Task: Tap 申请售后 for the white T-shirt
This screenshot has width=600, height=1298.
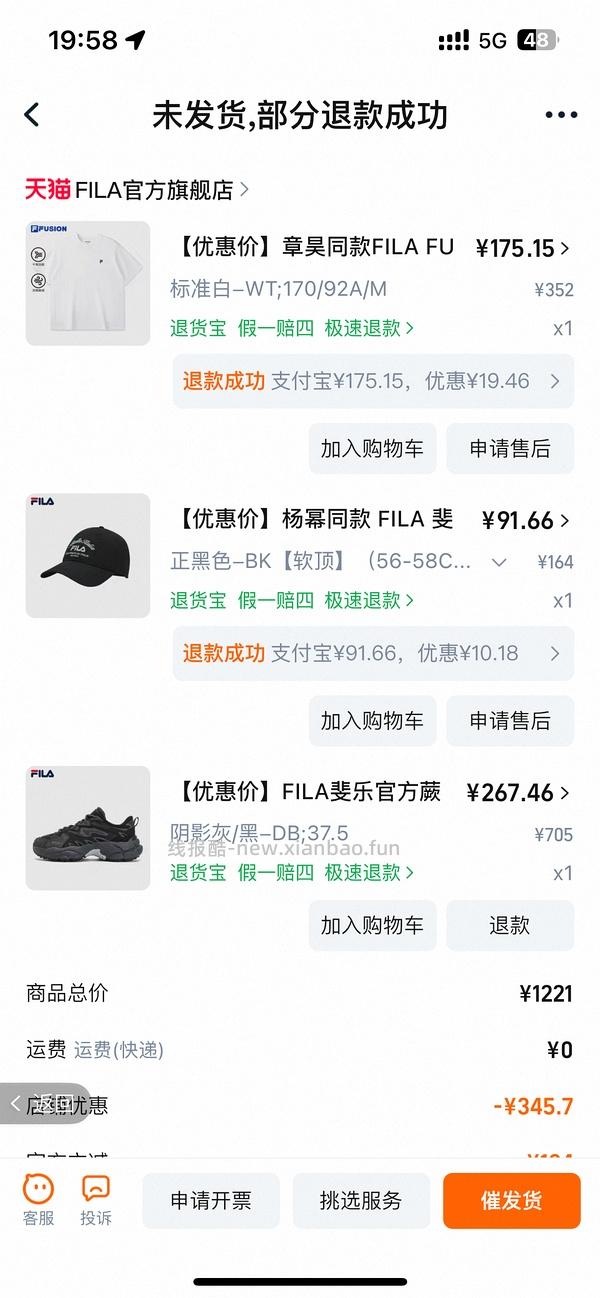Action: pos(510,448)
